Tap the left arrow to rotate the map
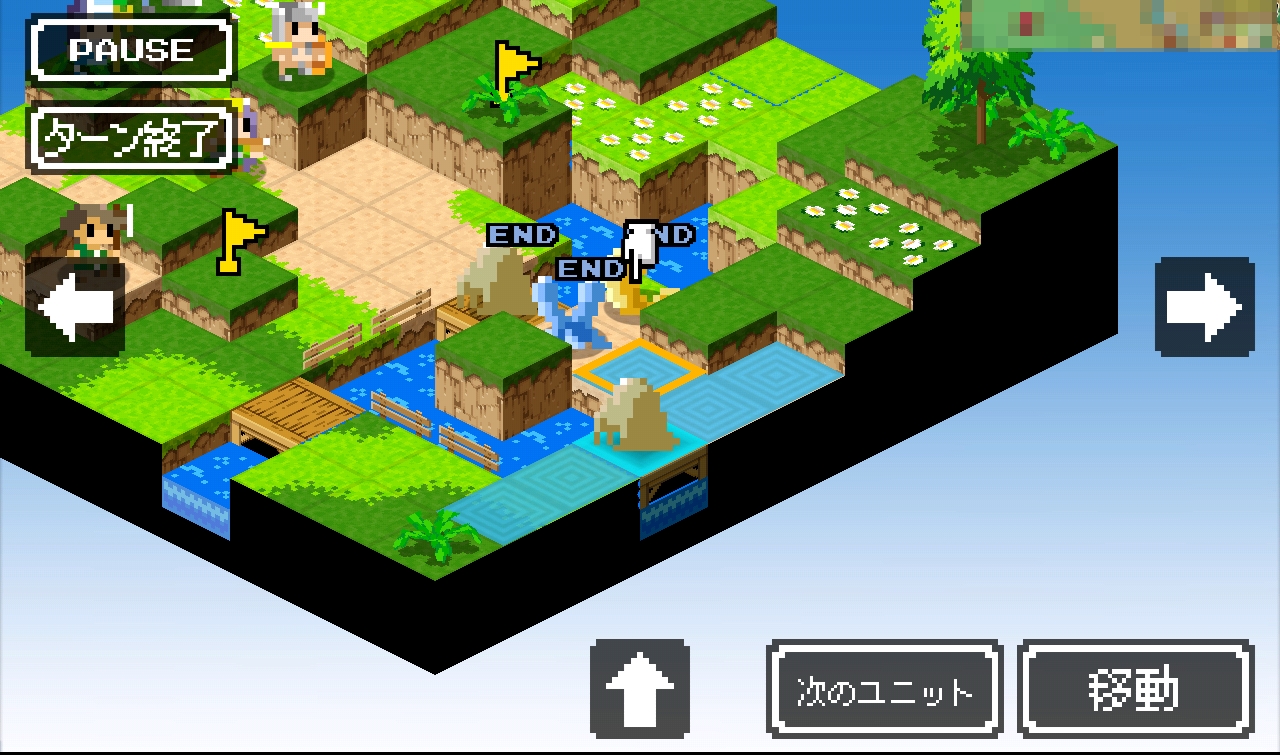This screenshot has width=1280, height=755. point(75,306)
